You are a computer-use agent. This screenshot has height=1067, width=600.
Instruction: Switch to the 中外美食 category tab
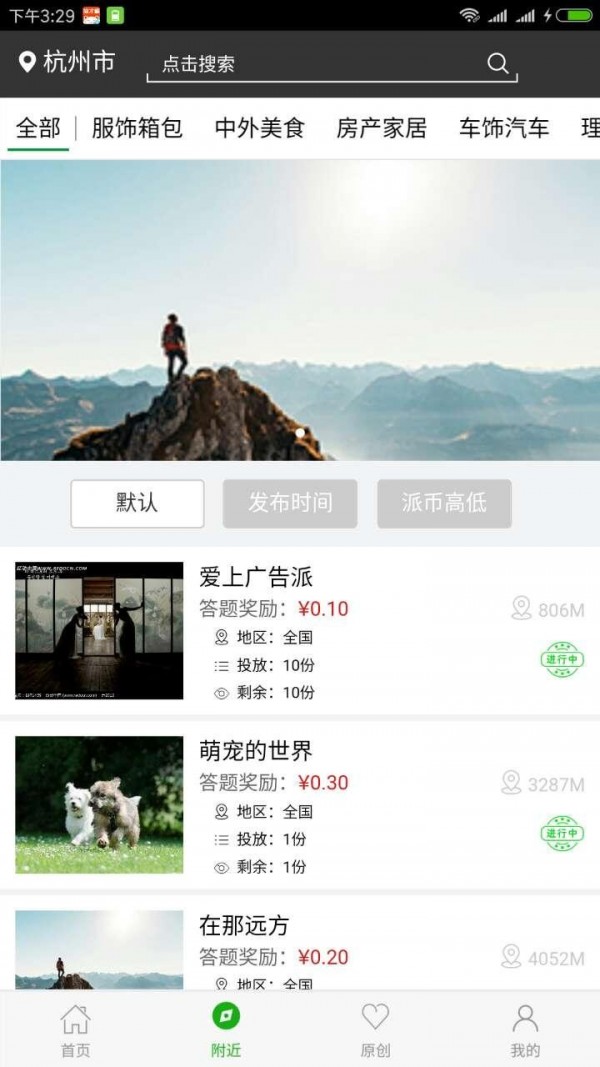pos(259,128)
